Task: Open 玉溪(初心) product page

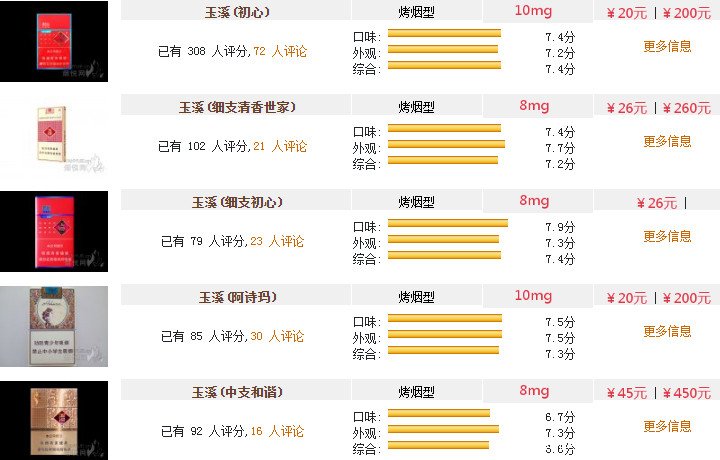Action: (x=236, y=12)
